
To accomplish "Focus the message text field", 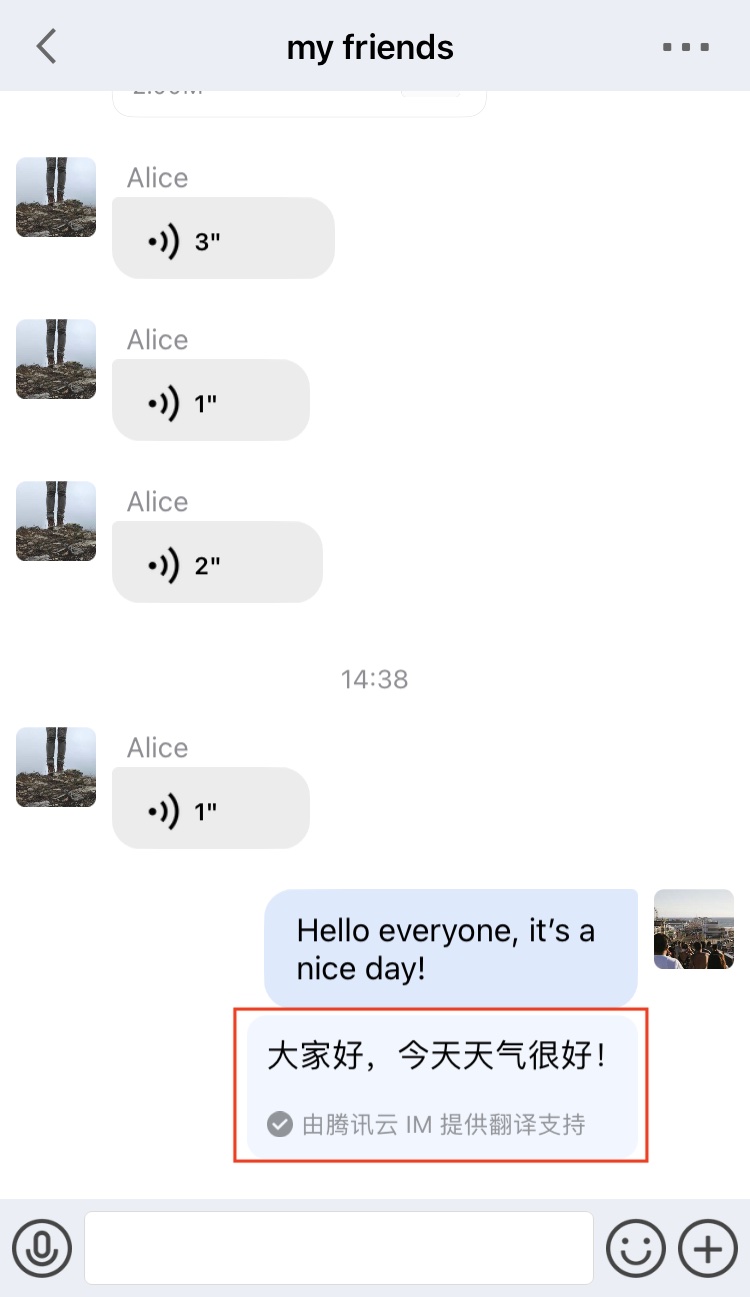I will [338, 1248].
